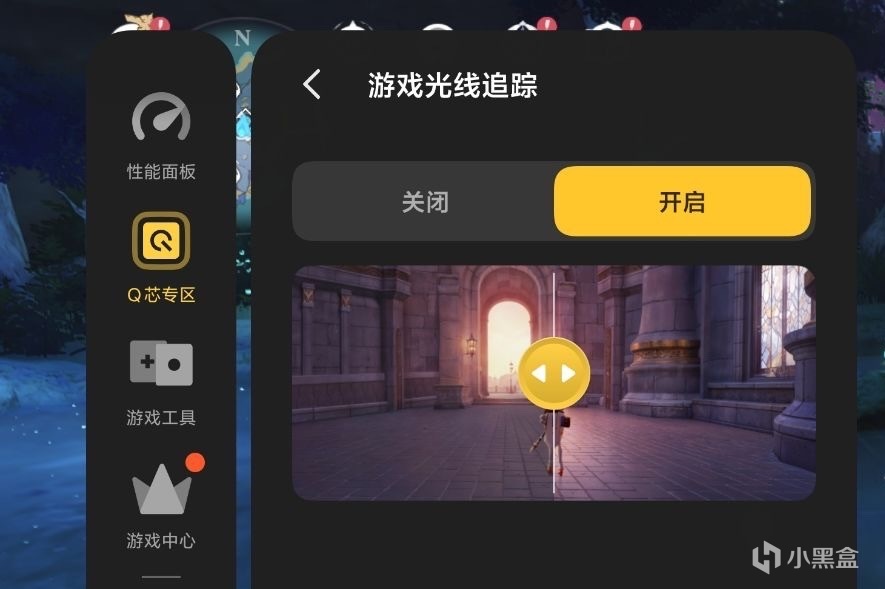Go back from 游戏光线追踪 page
Viewport: 885px width, 589px height.
(x=312, y=85)
